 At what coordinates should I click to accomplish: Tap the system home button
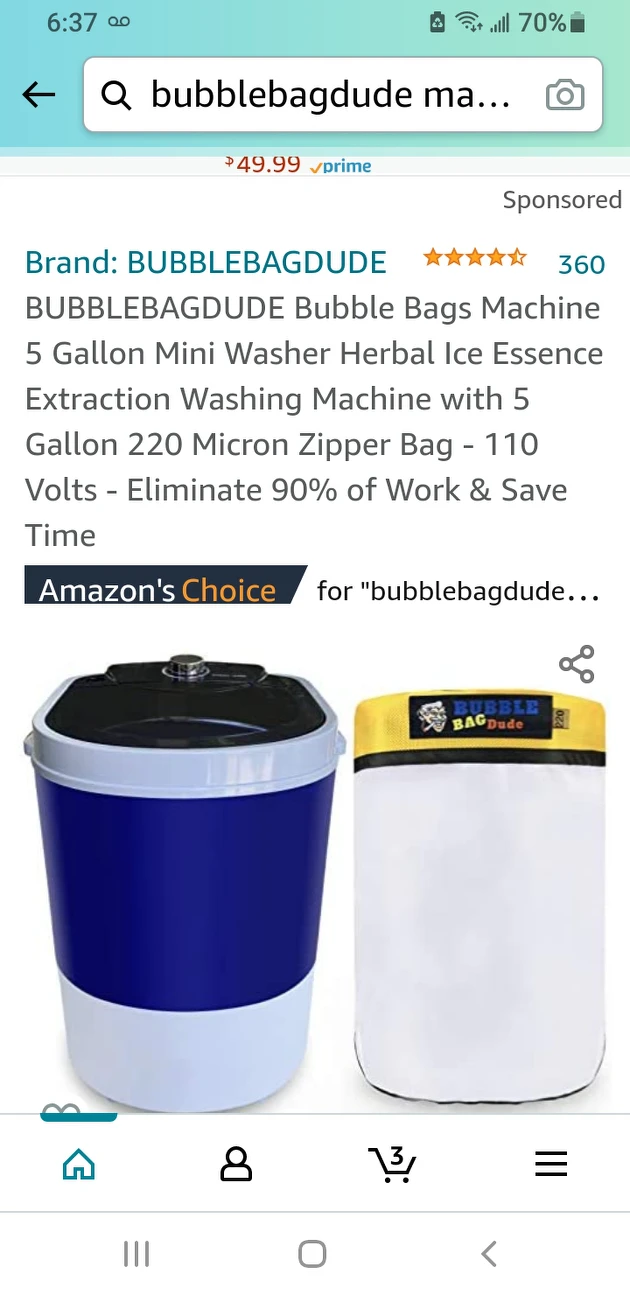(x=313, y=1254)
